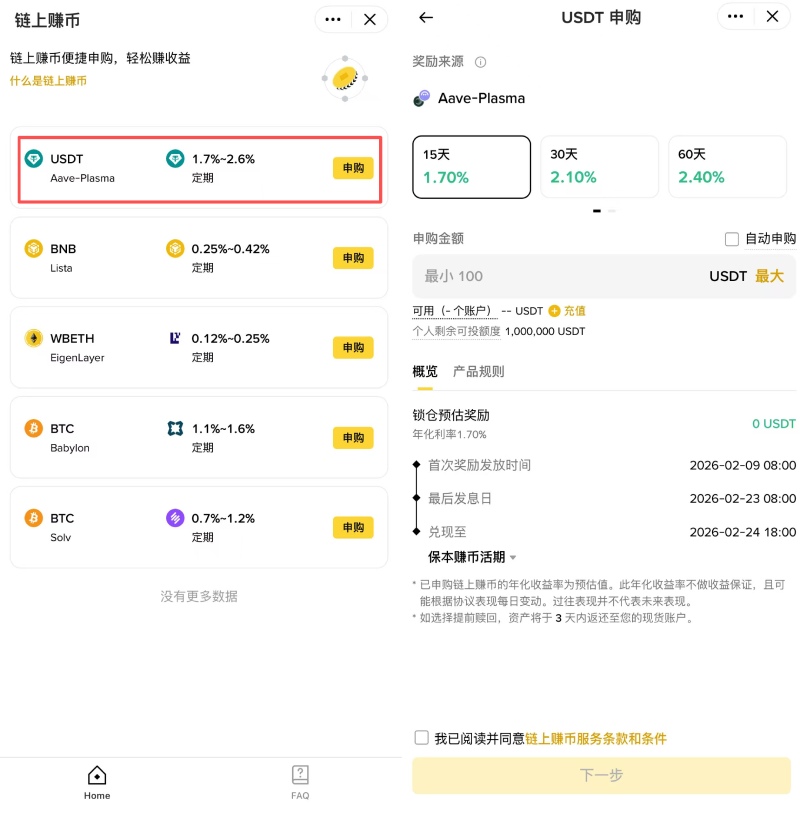800x813 pixels.
Task: Select the Babylon protocol icon beside BTC
Action: point(176,430)
